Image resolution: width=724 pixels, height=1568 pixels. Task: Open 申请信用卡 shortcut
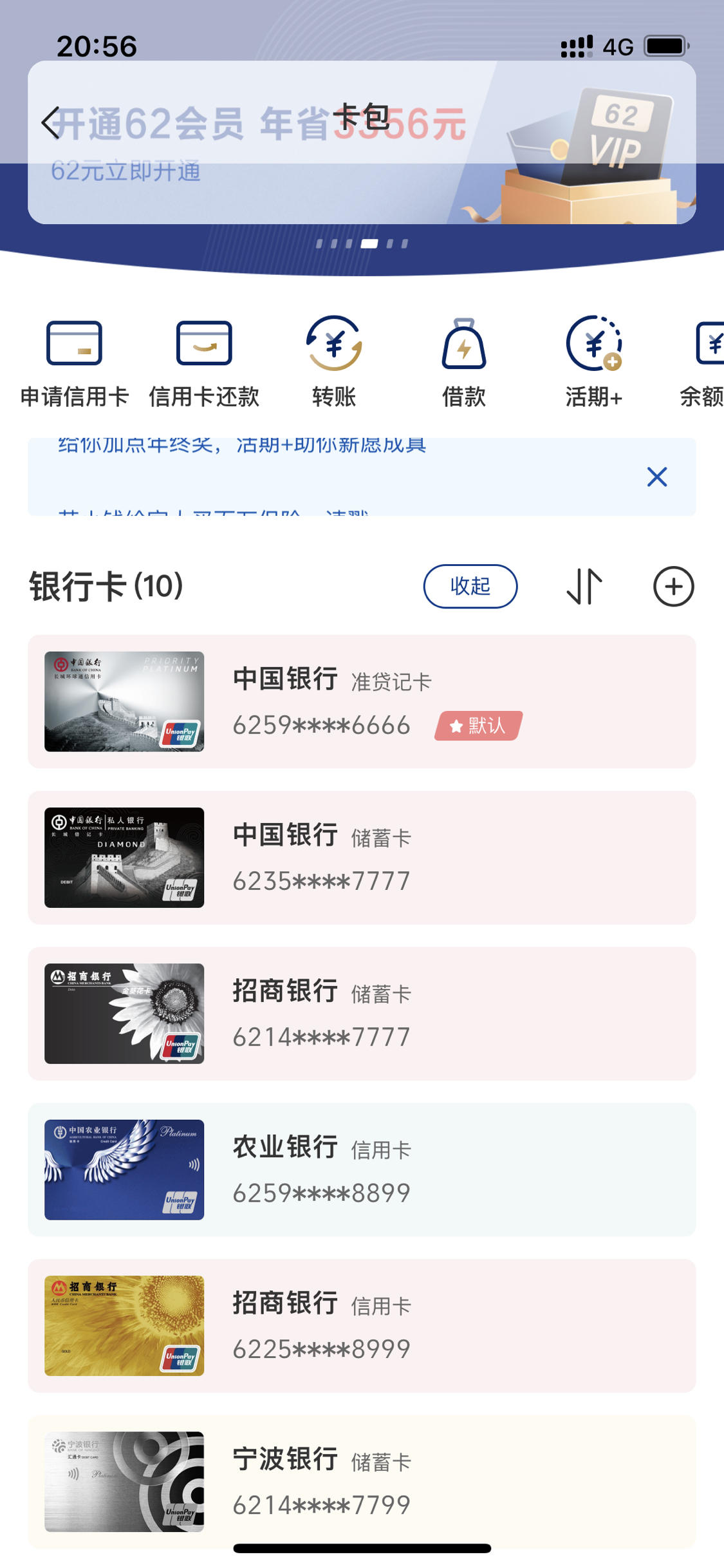[x=74, y=363]
